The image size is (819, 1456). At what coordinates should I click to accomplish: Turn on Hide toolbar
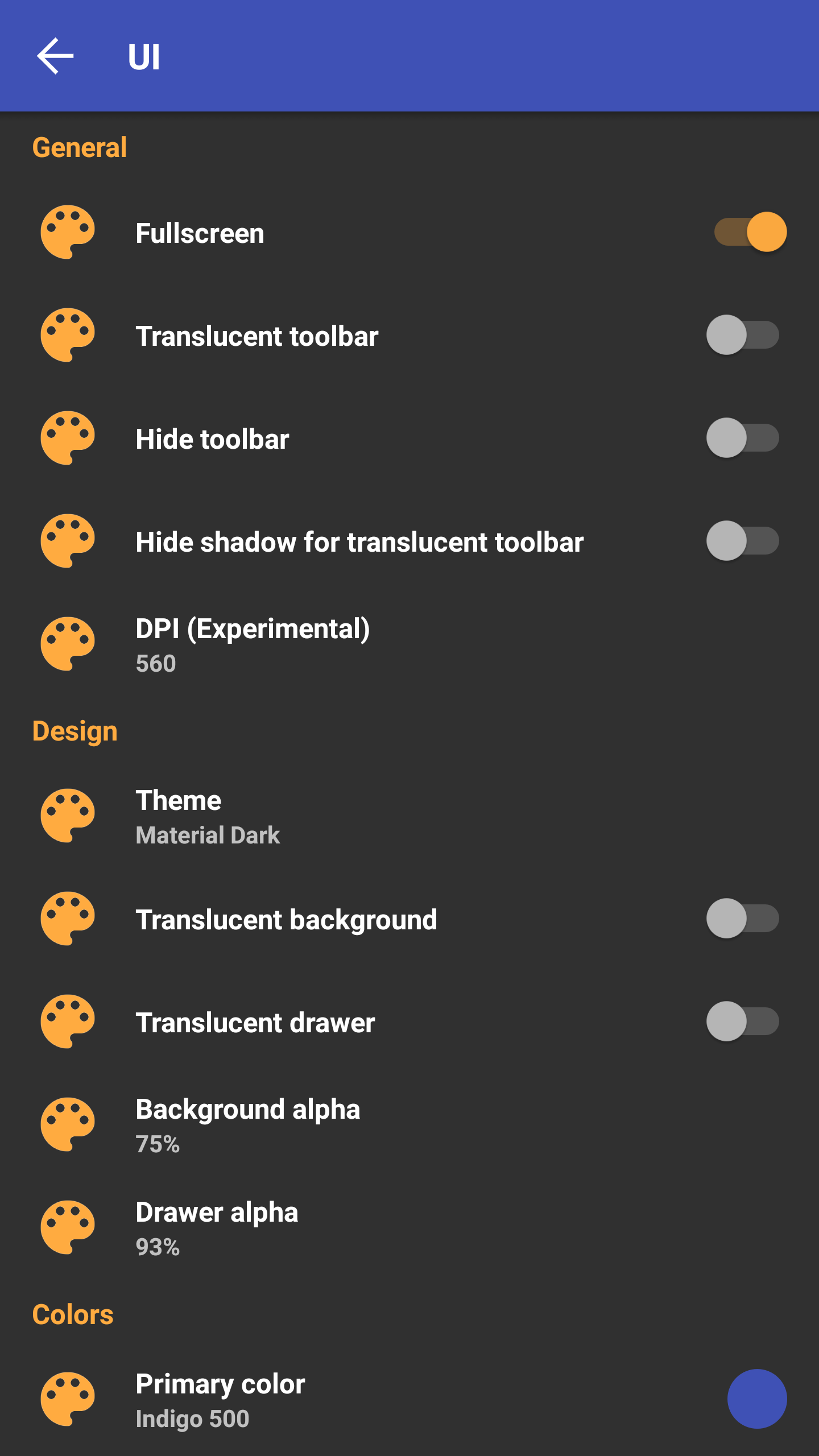743,438
